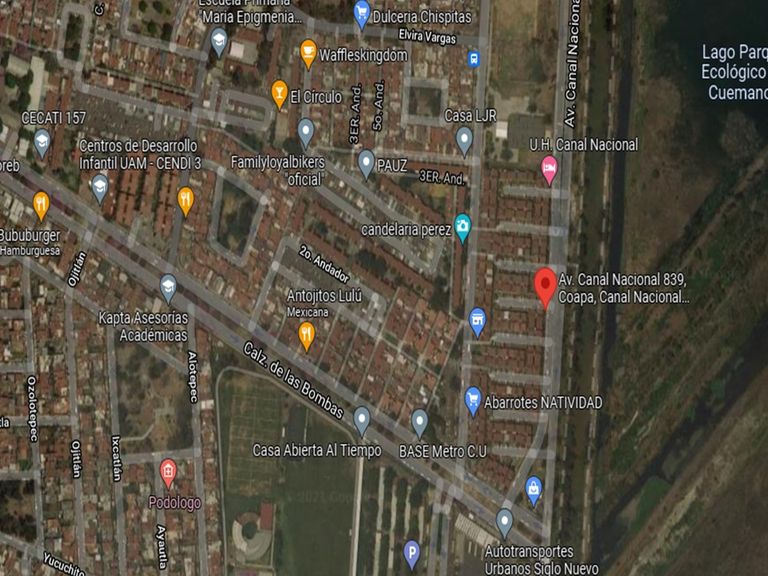This screenshot has height=576, width=768.
Task: Select the Waffleskingdom cafe pin
Action: click(x=308, y=53)
